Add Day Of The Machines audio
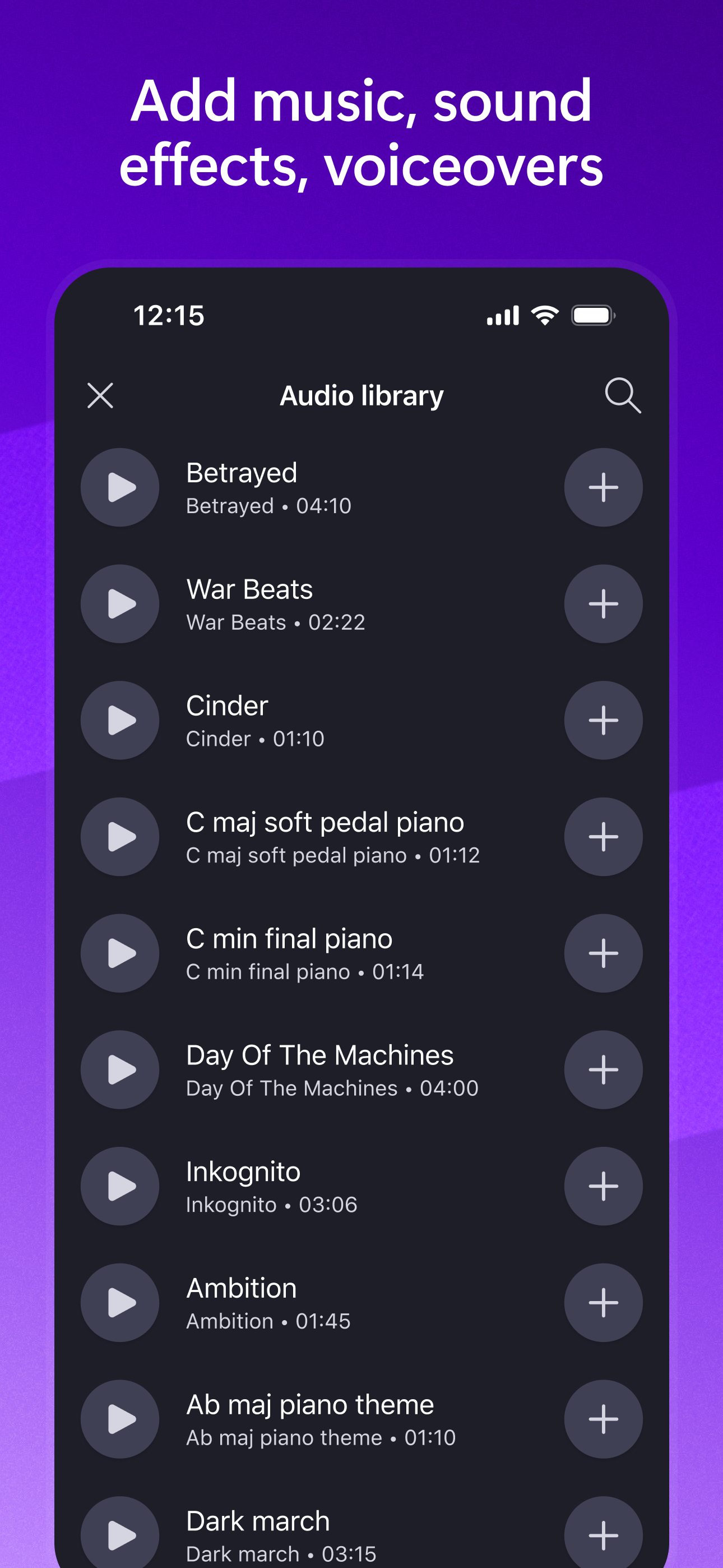This screenshot has height=1568, width=723. (x=603, y=1069)
